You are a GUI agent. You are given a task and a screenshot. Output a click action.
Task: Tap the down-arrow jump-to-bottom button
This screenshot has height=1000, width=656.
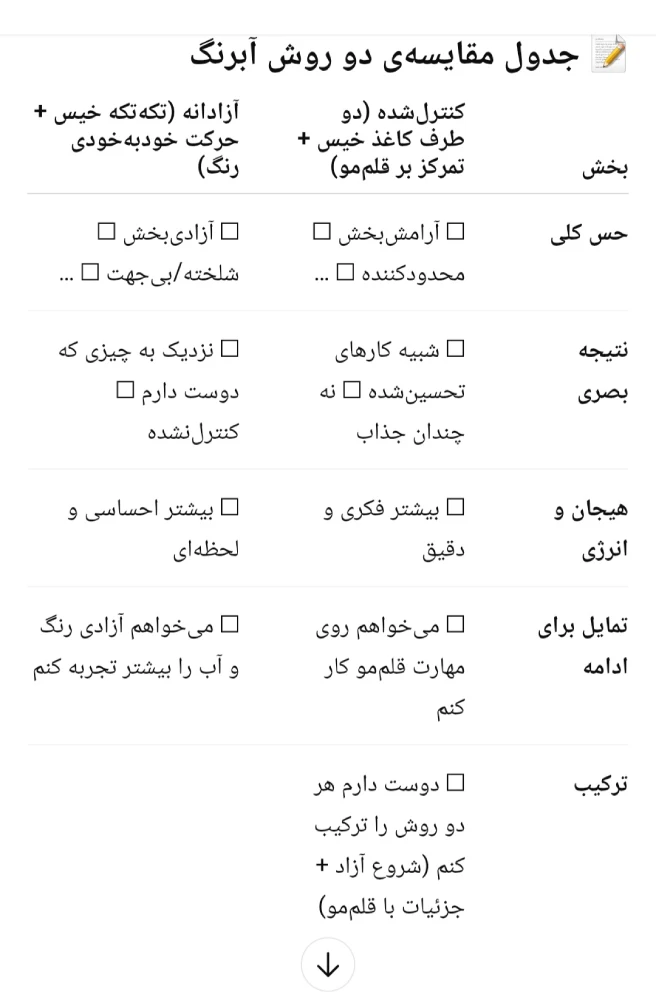tap(327, 965)
